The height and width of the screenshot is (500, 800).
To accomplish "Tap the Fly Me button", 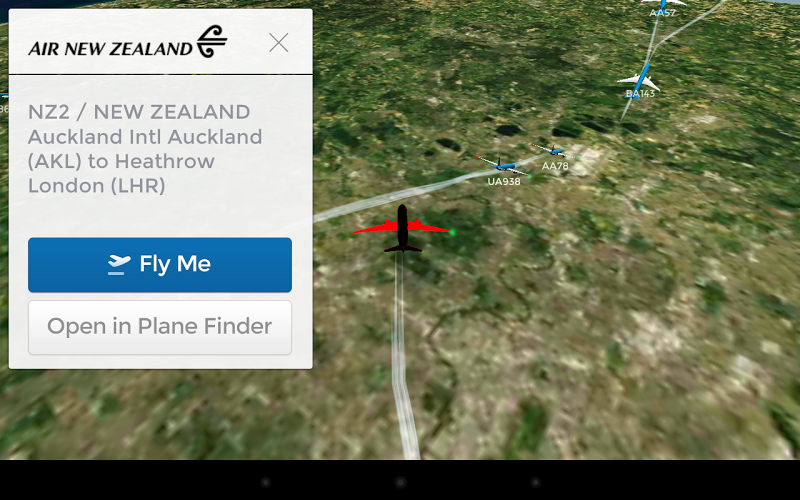I will [x=160, y=265].
